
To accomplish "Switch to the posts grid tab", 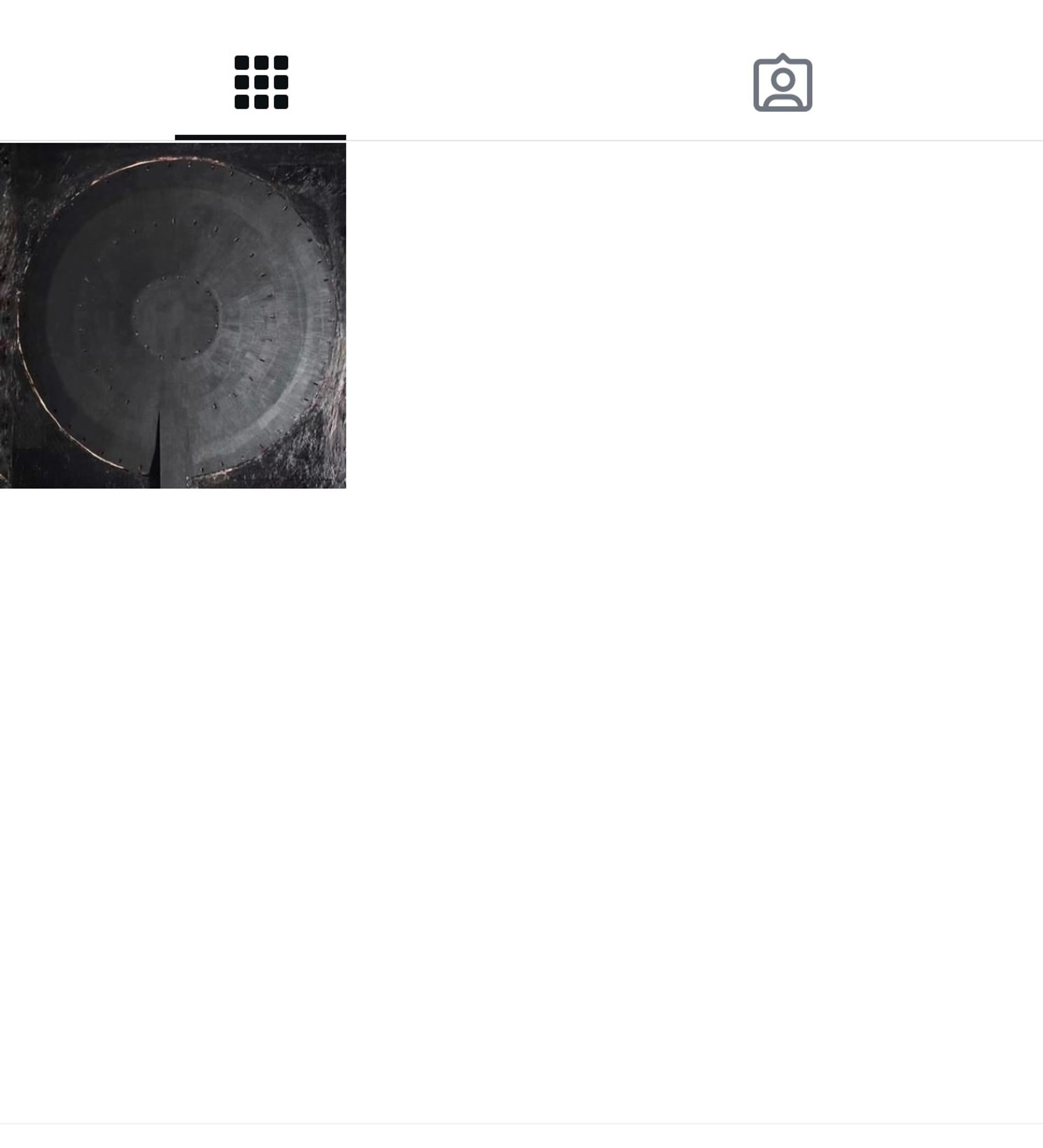I will coord(261,82).
